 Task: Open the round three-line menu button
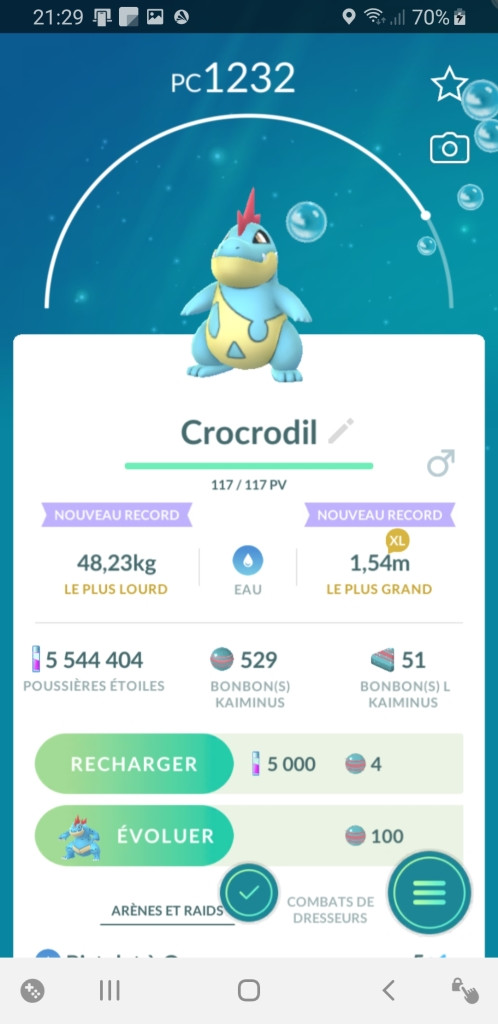coord(429,892)
